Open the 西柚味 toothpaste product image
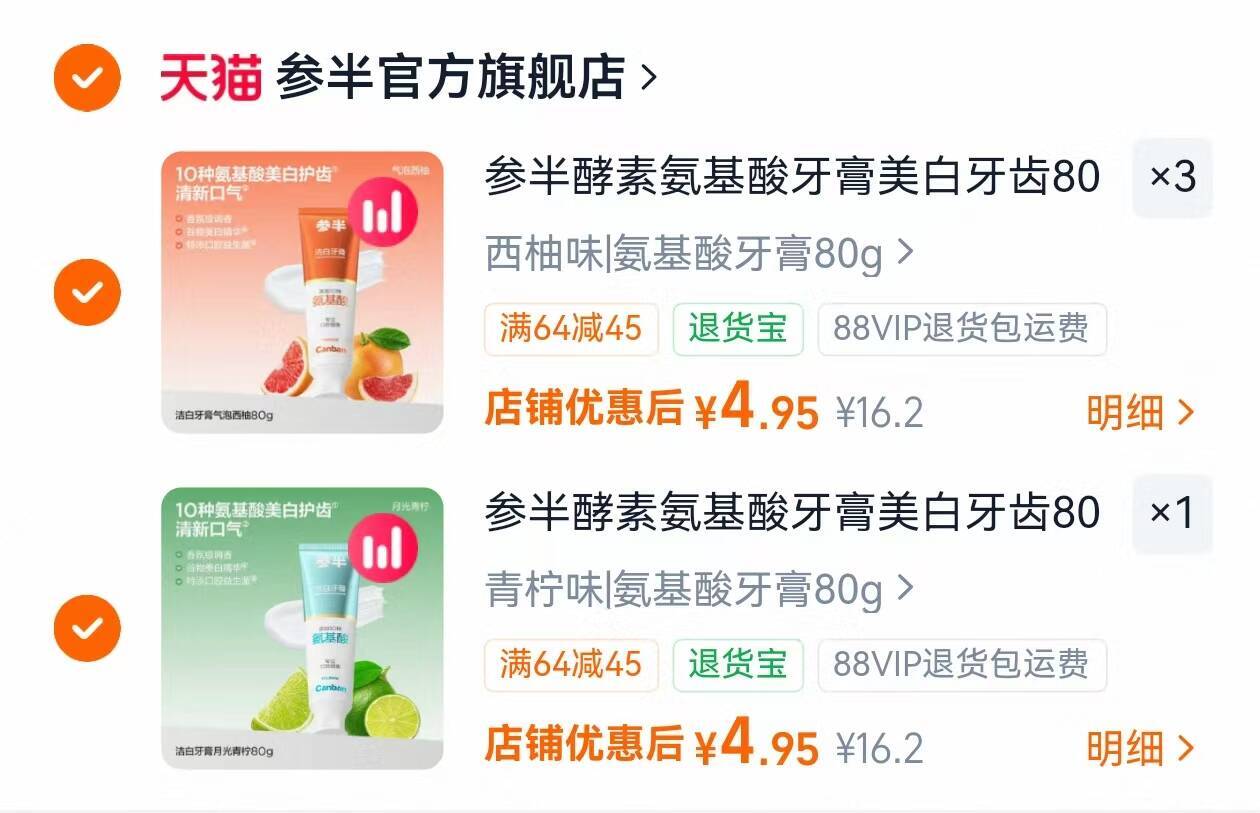Screen dimensions: 1260x813 point(302,292)
